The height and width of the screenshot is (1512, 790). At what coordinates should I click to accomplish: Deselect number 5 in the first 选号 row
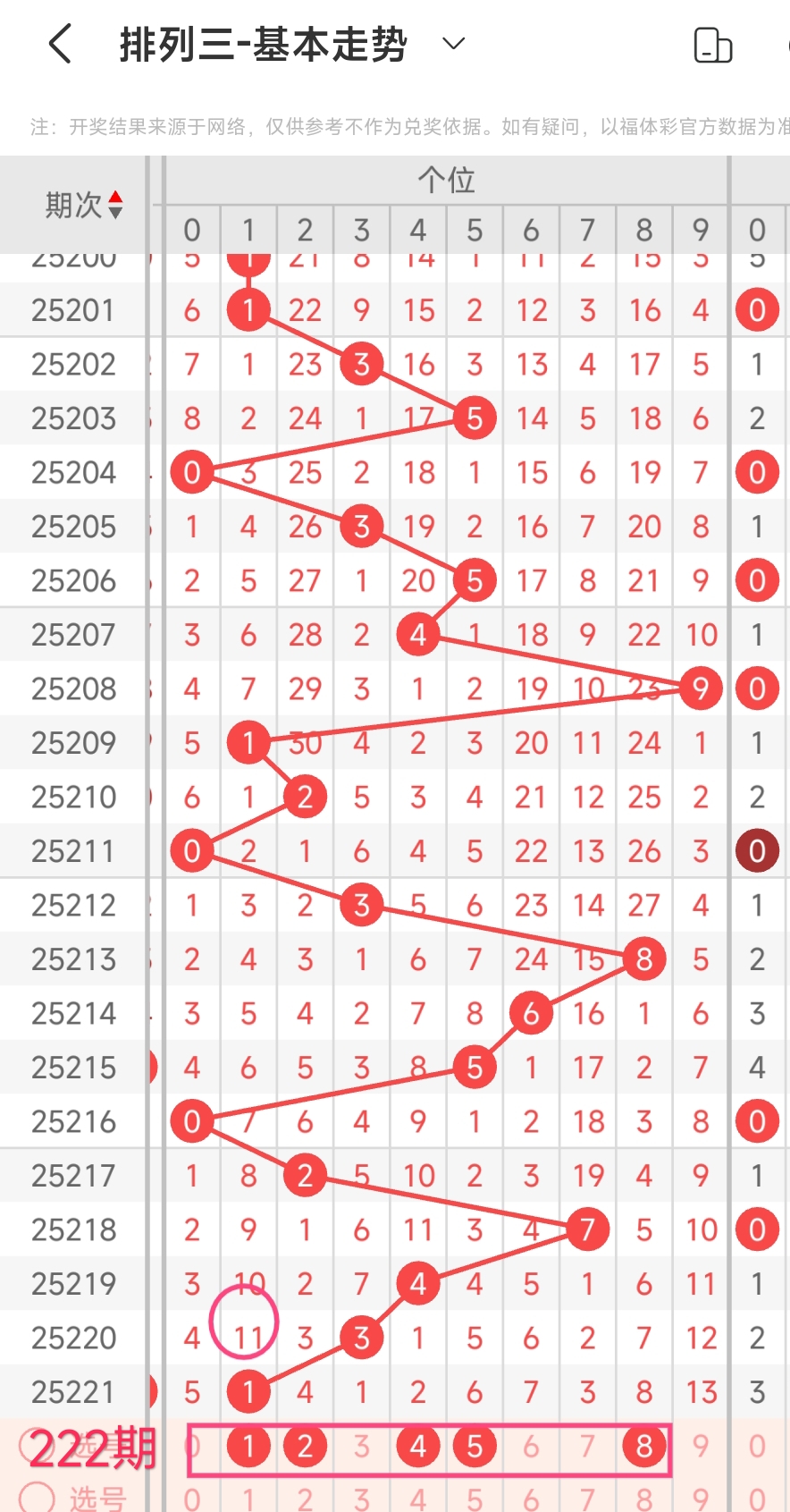click(475, 1446)
